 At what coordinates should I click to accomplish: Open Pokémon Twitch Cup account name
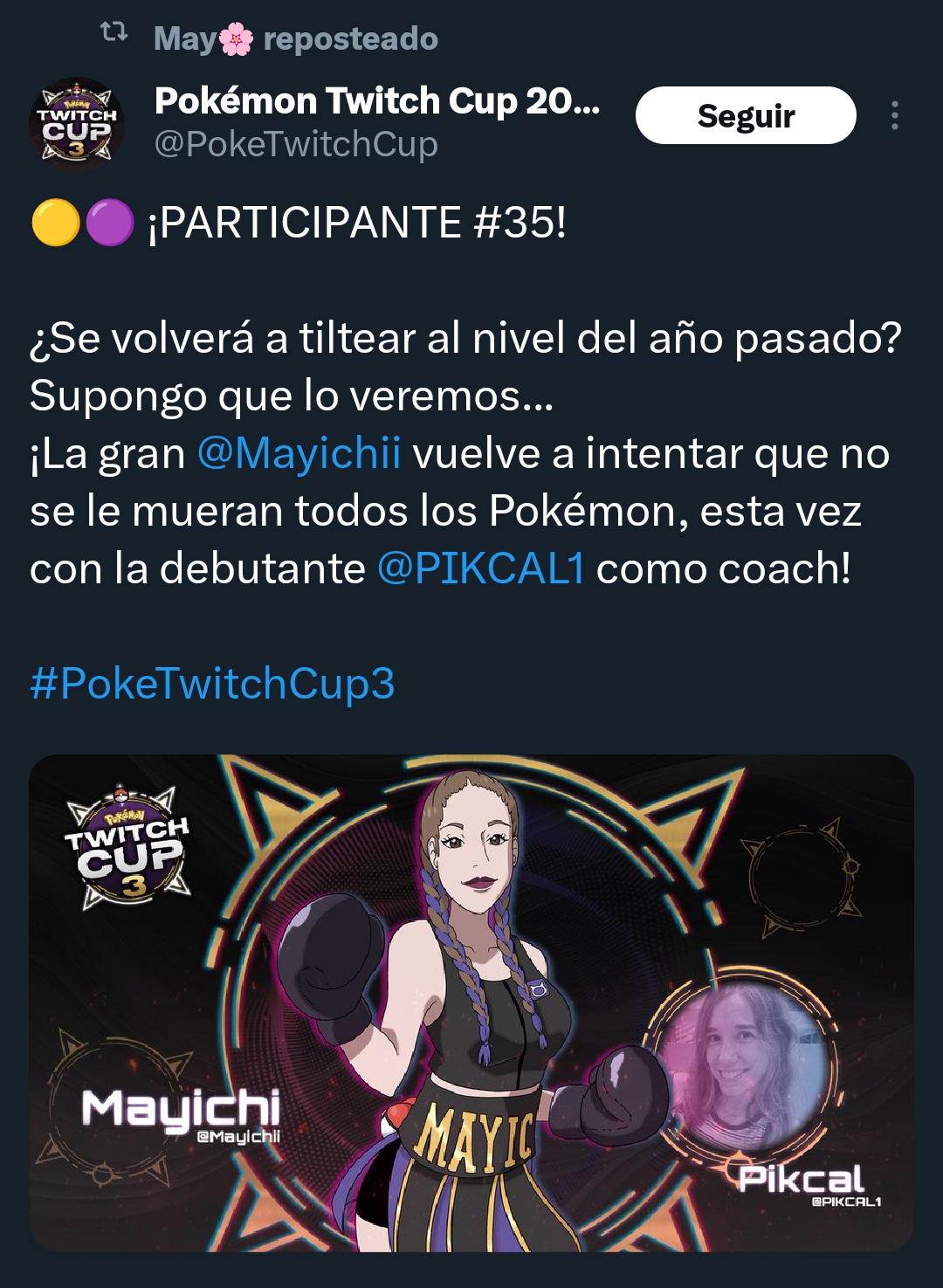[x=376, y=101]
